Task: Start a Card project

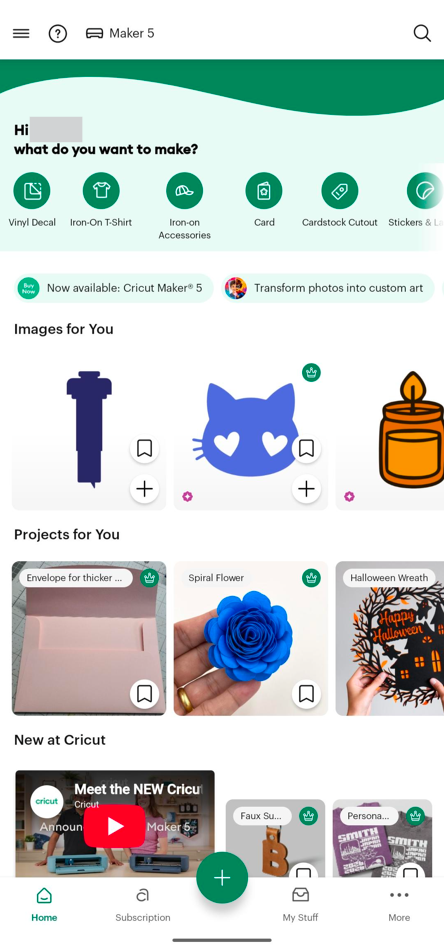Action: (264, 201)
